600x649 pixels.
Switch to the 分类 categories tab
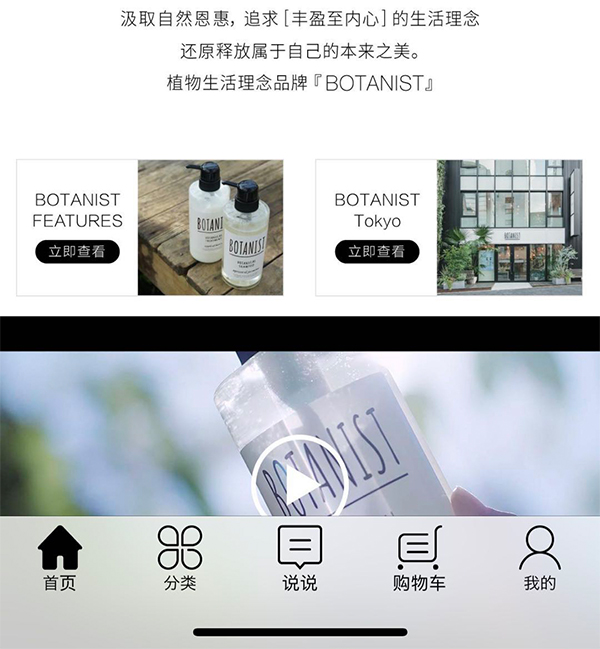(x=180, y=558)
